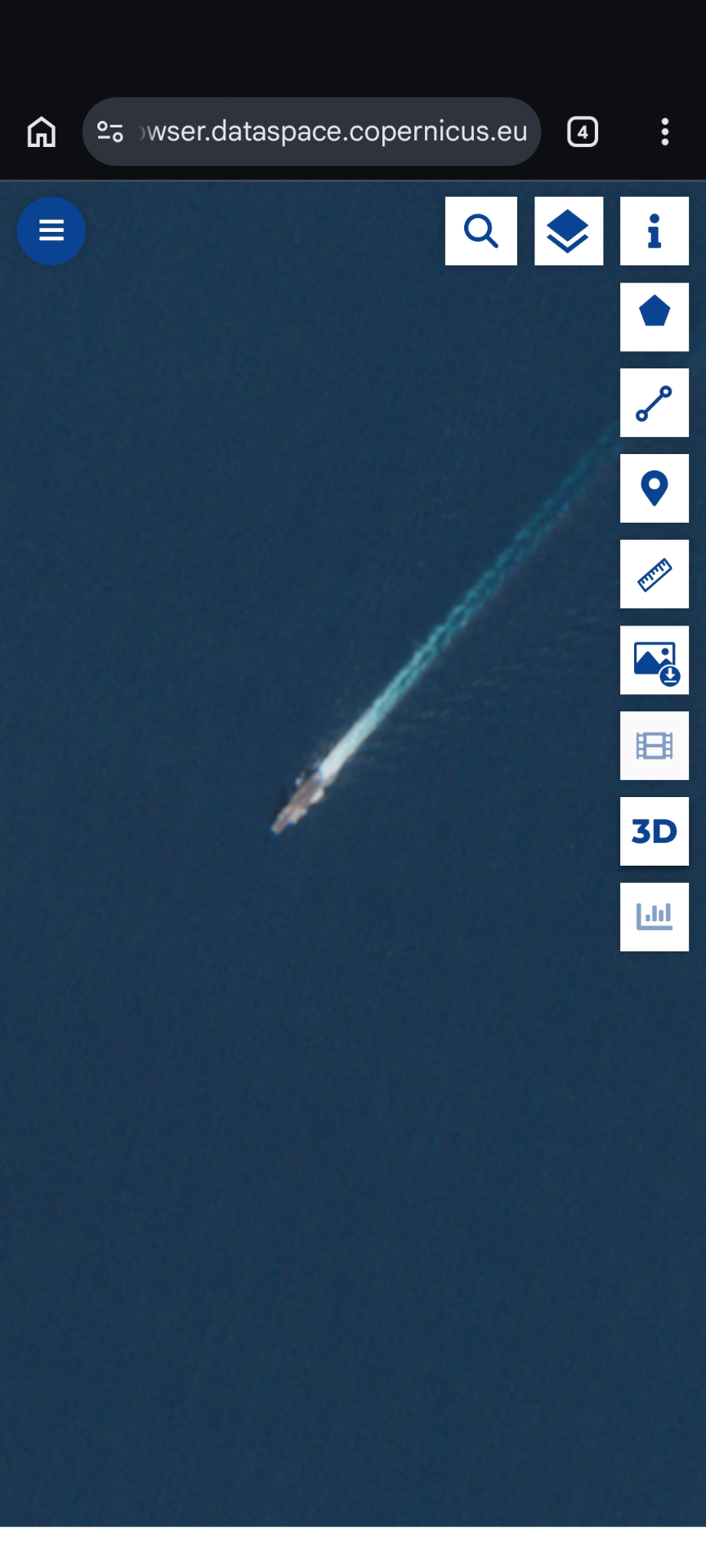Viewport: 706px width, 1568px height.
Task: Draw an area of interest polygon
Action: 654,317
